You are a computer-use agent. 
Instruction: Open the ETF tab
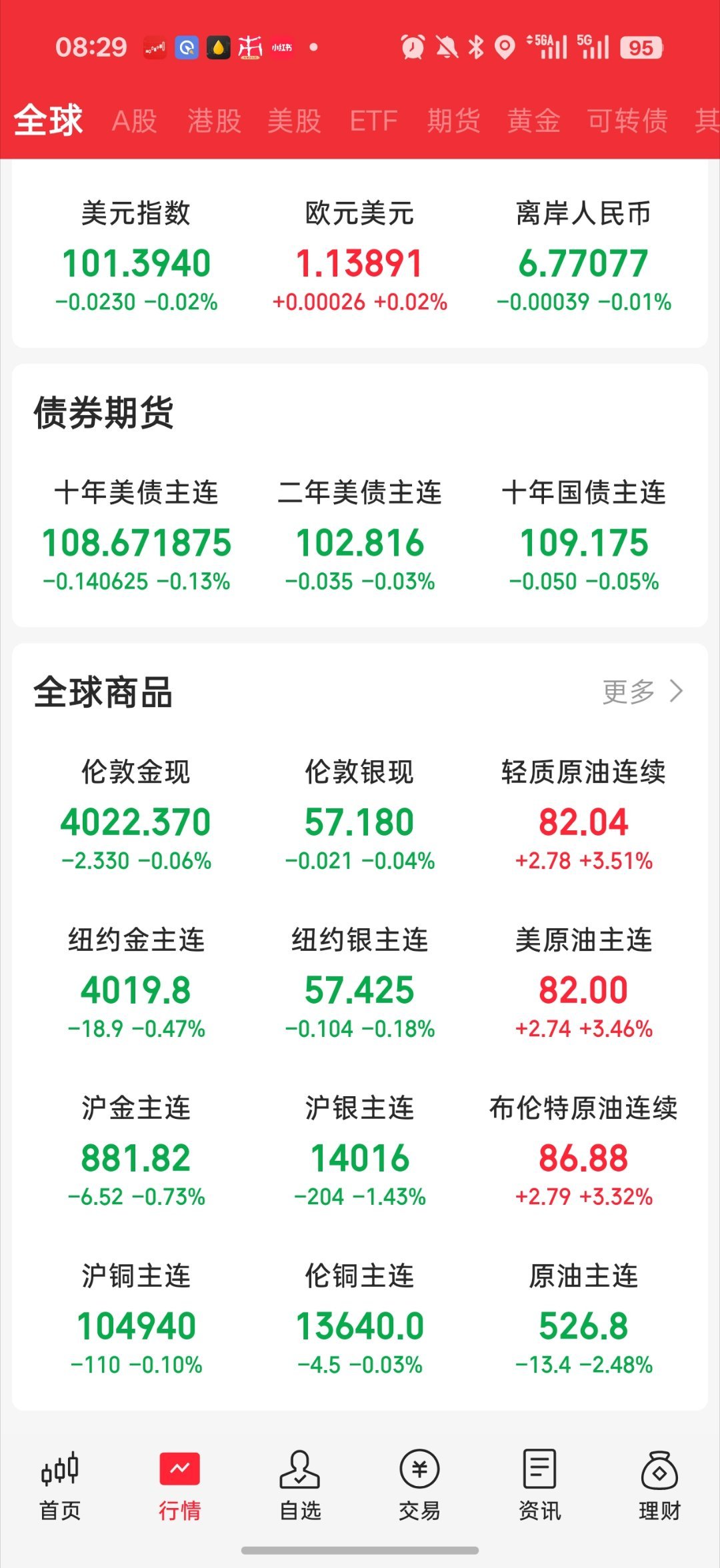click(x=373, y=121)
